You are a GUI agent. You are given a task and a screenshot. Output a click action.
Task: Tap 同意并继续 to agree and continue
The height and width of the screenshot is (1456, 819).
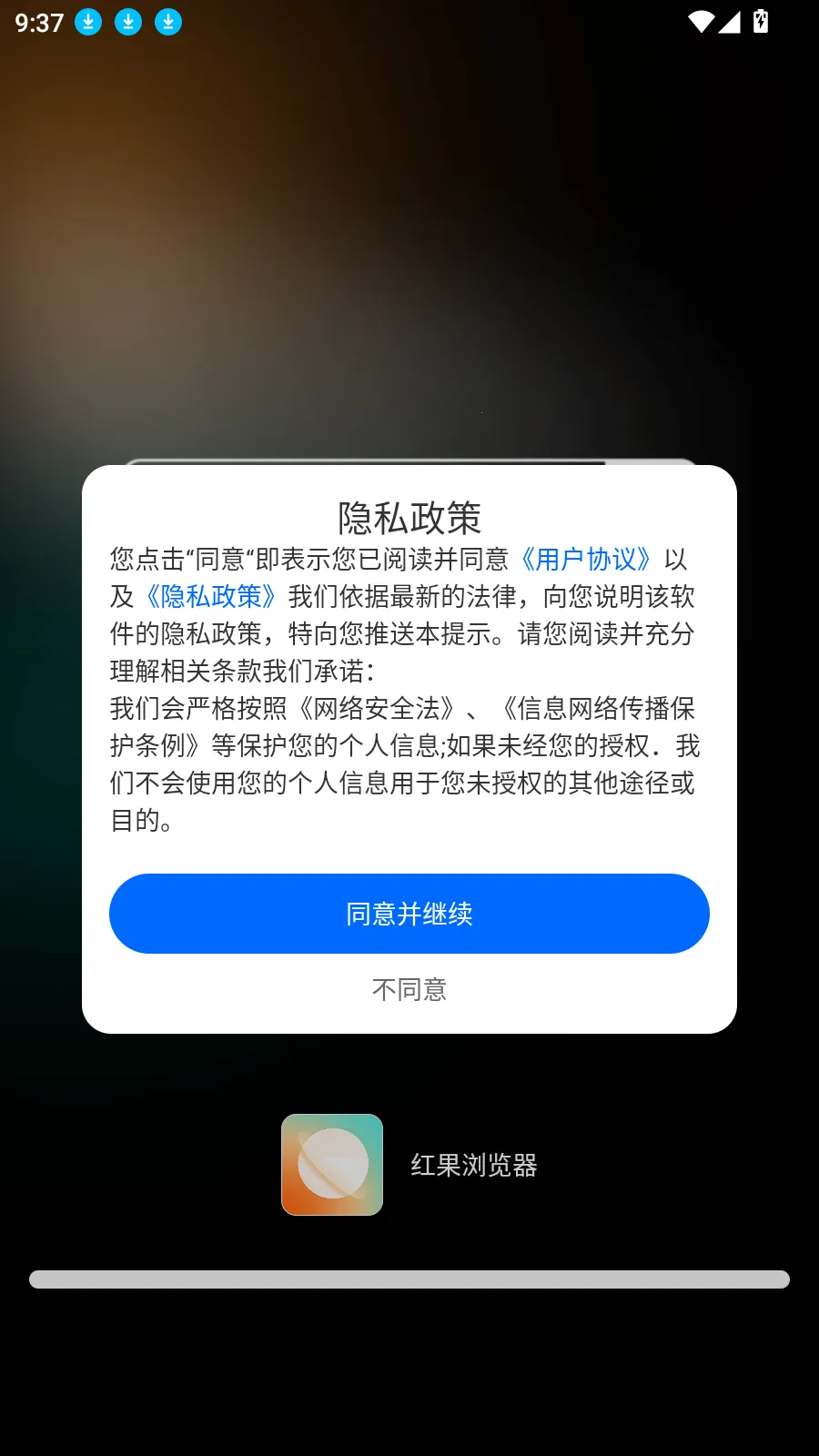(409, 914)
